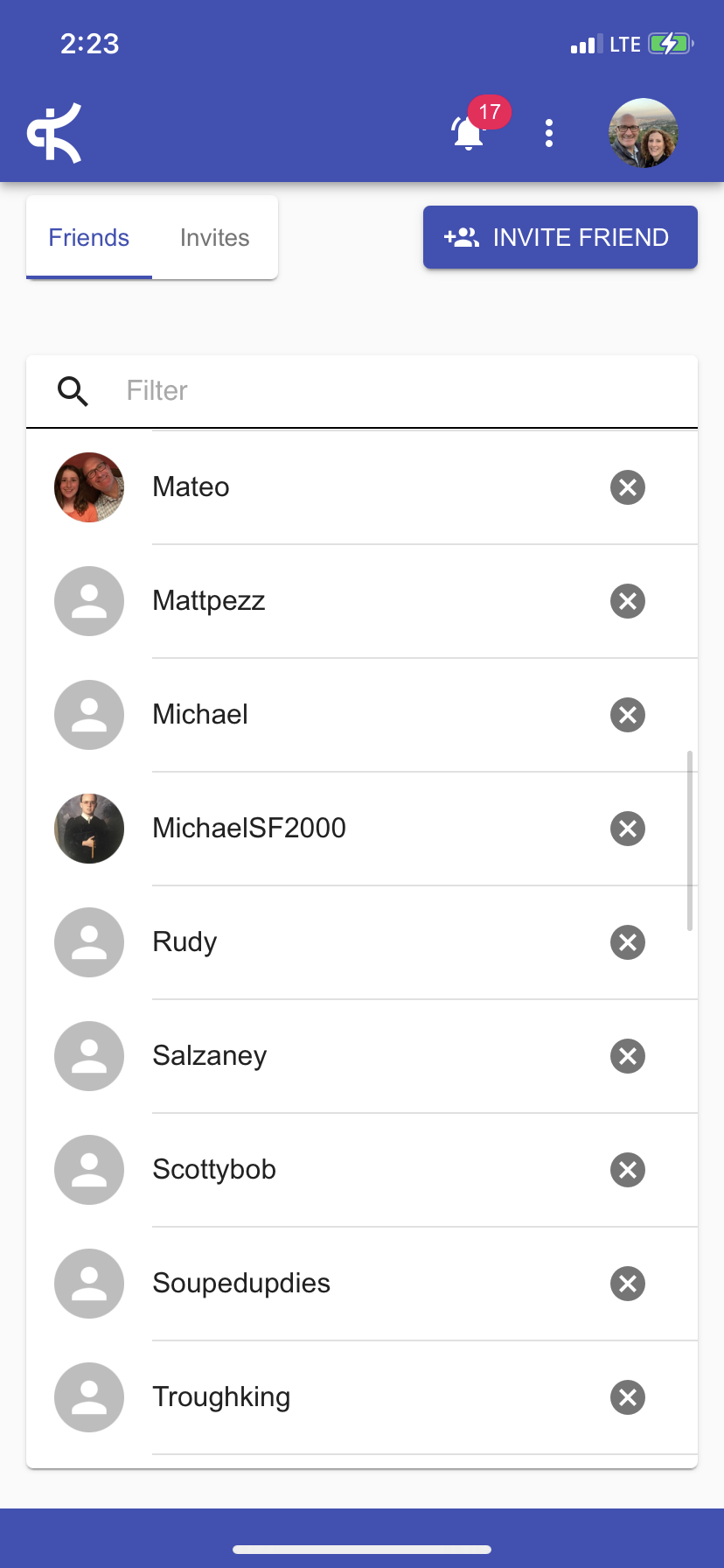Screen dimensions: 724x1568
Task: Select the Friends tab
Action: [89, 238]
